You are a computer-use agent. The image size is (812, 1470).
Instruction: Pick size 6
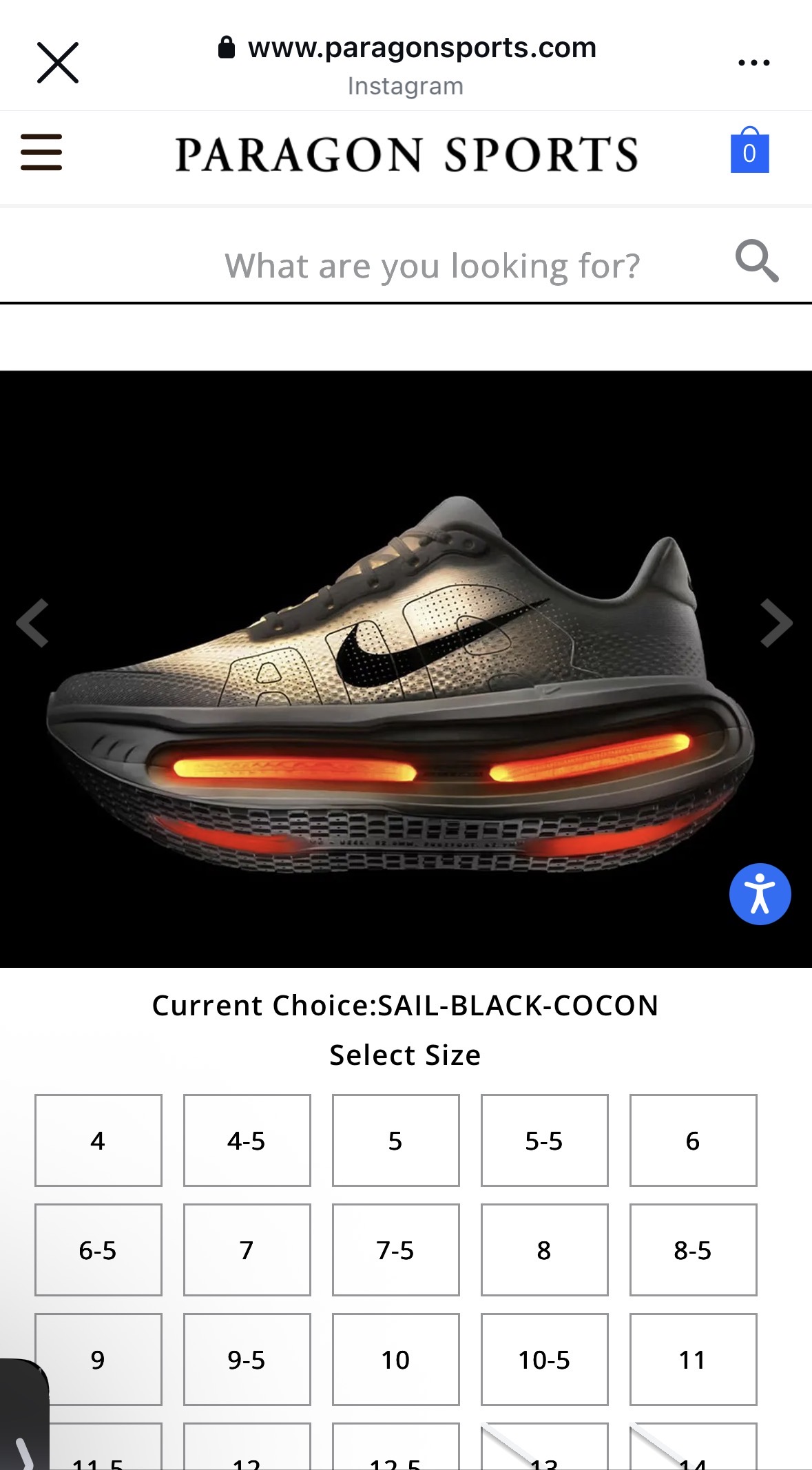pyautogui.click(x=694, y=1140)
